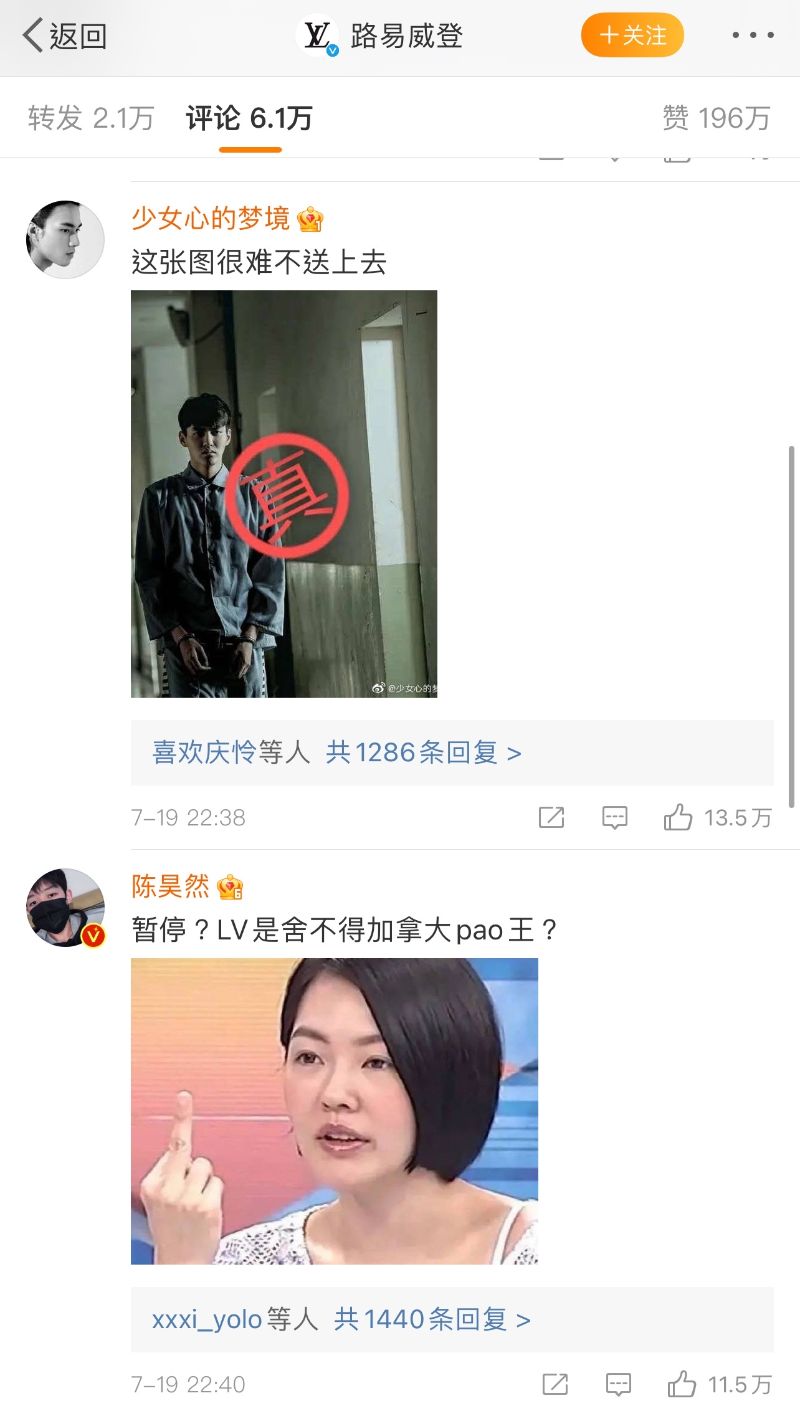Like the comment with 13.5万 likes

pyautogui.click(x=678, y=817)
